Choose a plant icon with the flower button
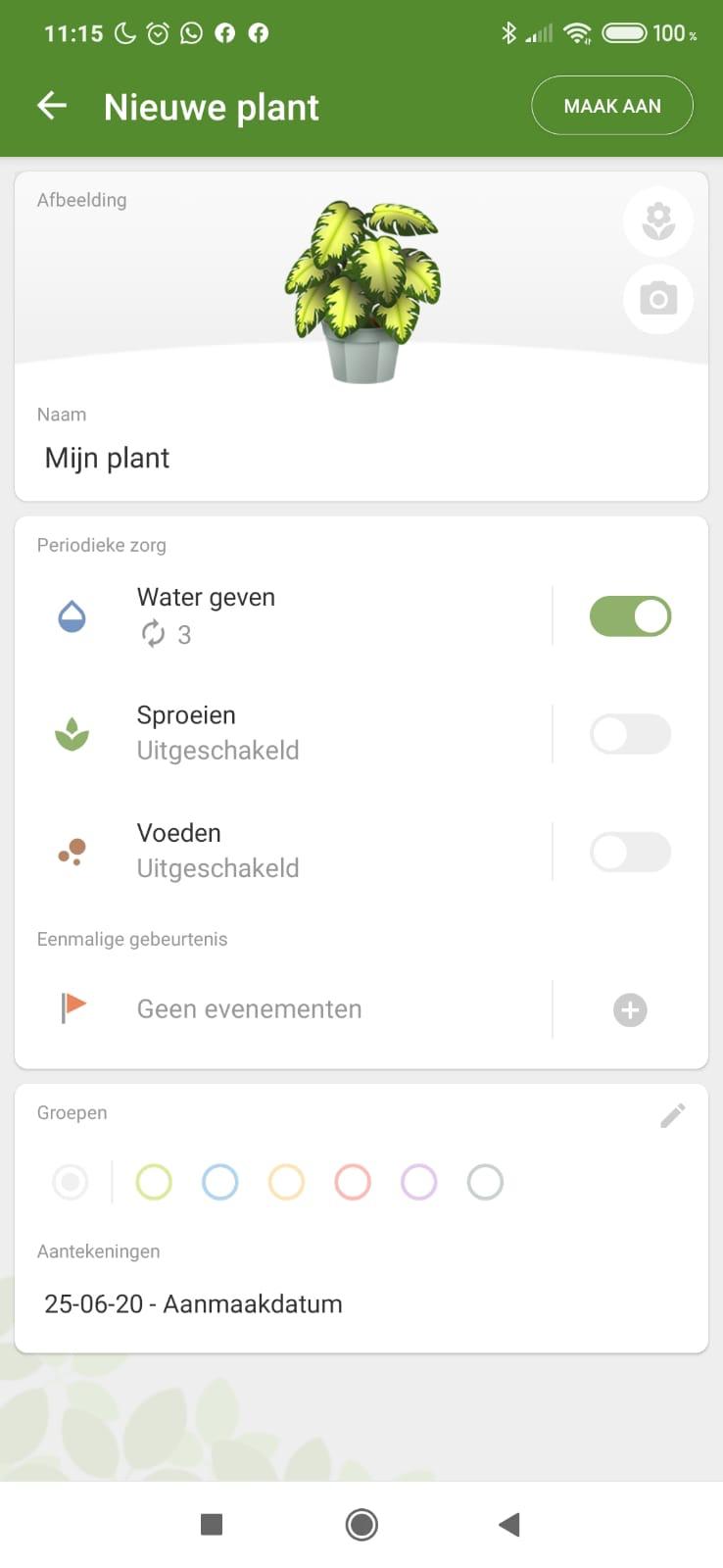This screenshot has height=1568, width=723. [x=658, y=221]
